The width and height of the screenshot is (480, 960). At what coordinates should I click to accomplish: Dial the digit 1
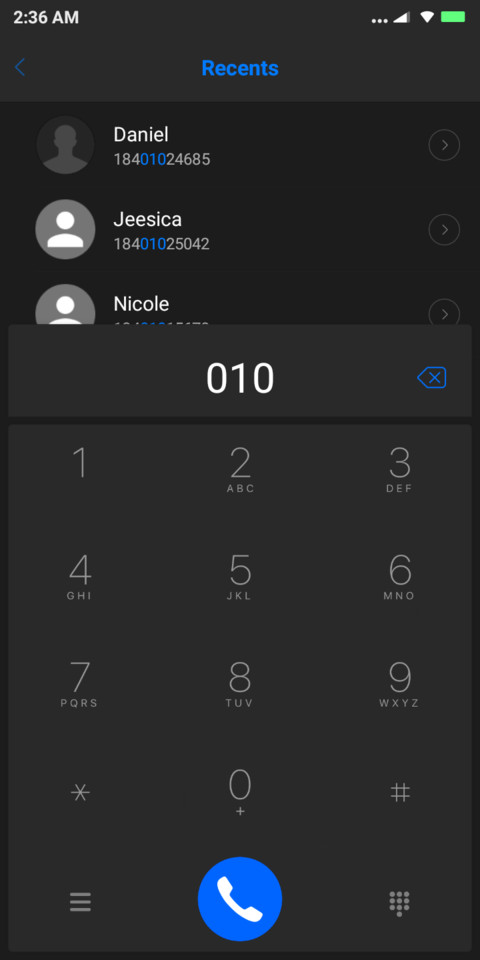pyautogui.click(x=80, y=470)
